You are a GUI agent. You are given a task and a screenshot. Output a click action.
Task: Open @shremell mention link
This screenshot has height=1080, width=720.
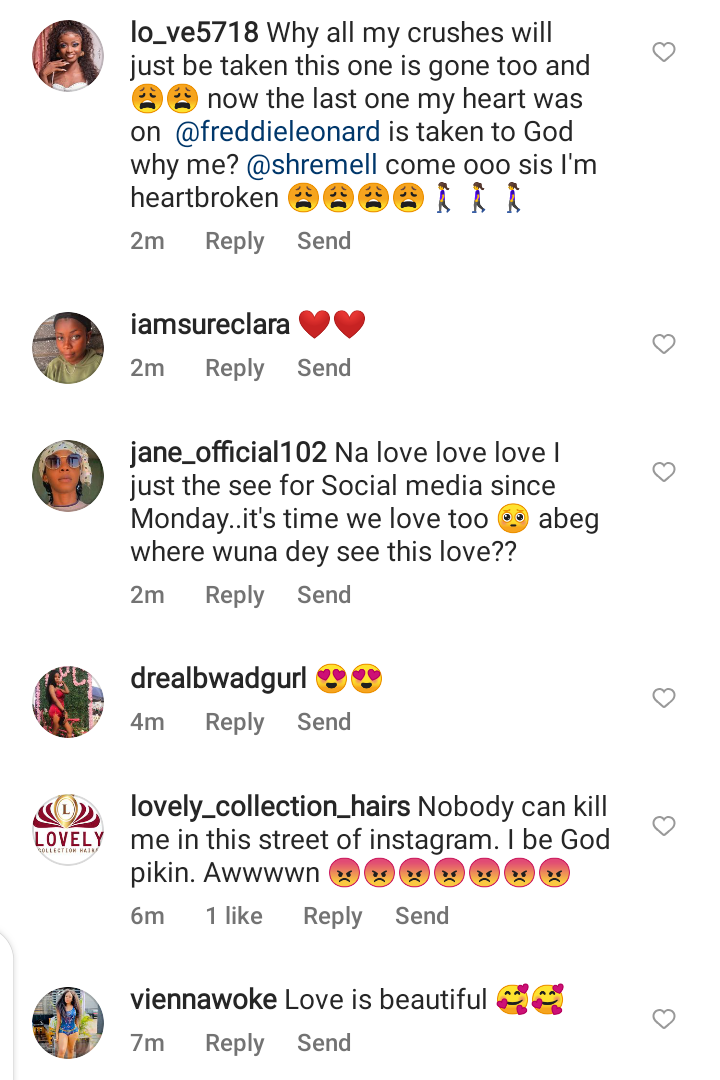311,164
